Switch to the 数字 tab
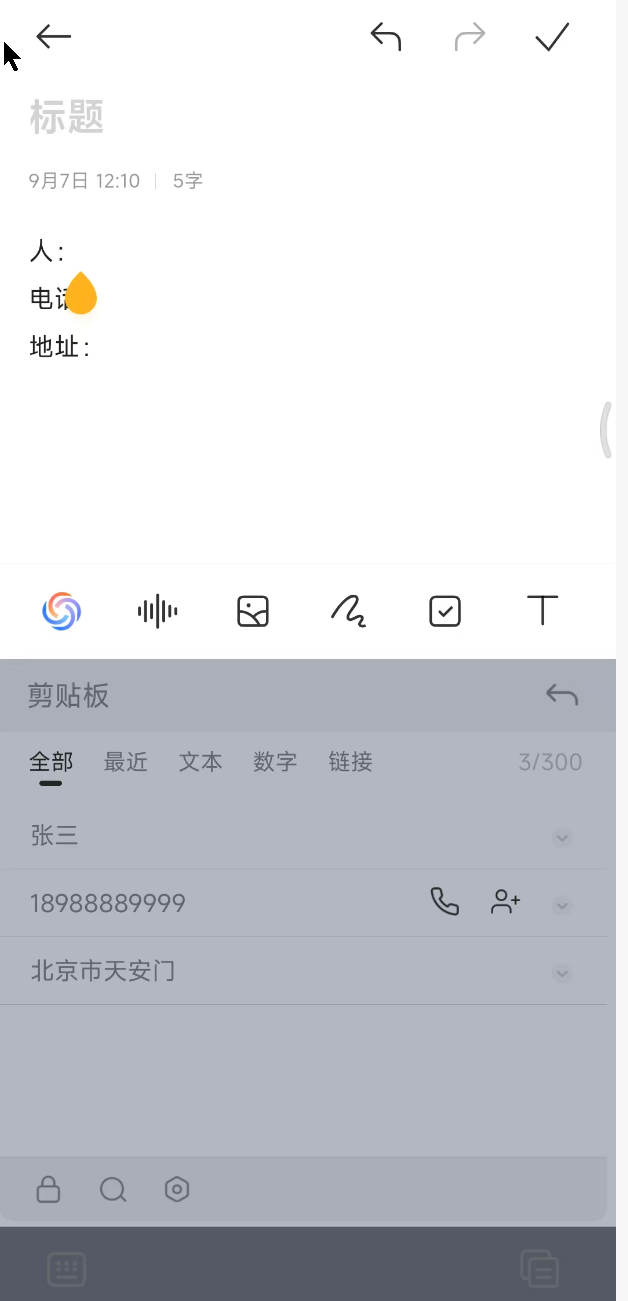This screenshot has height=1301, width=628. [275, 762]
